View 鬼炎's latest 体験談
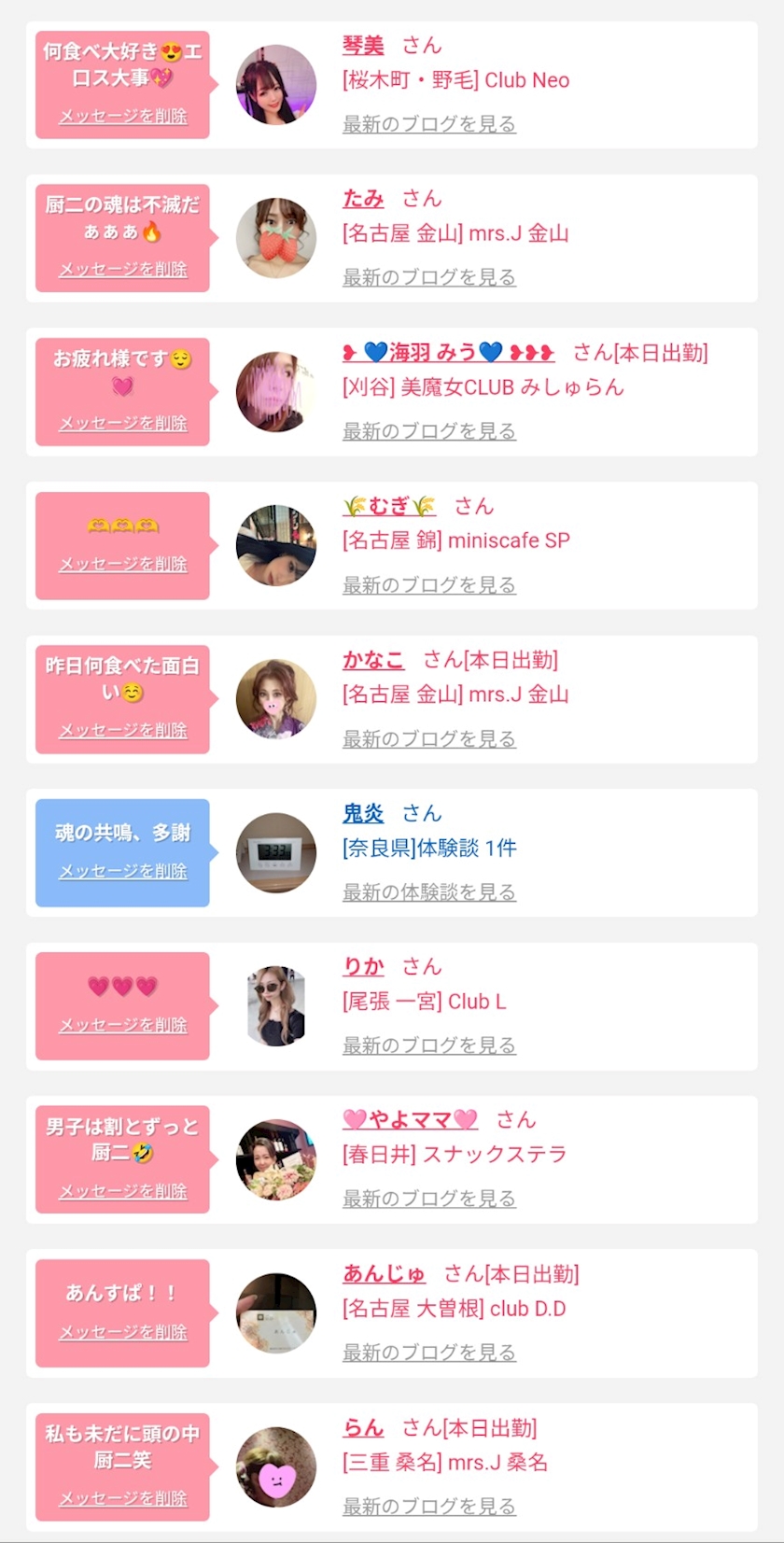This screenshot has height=1543, width=784. pos(428,892)
